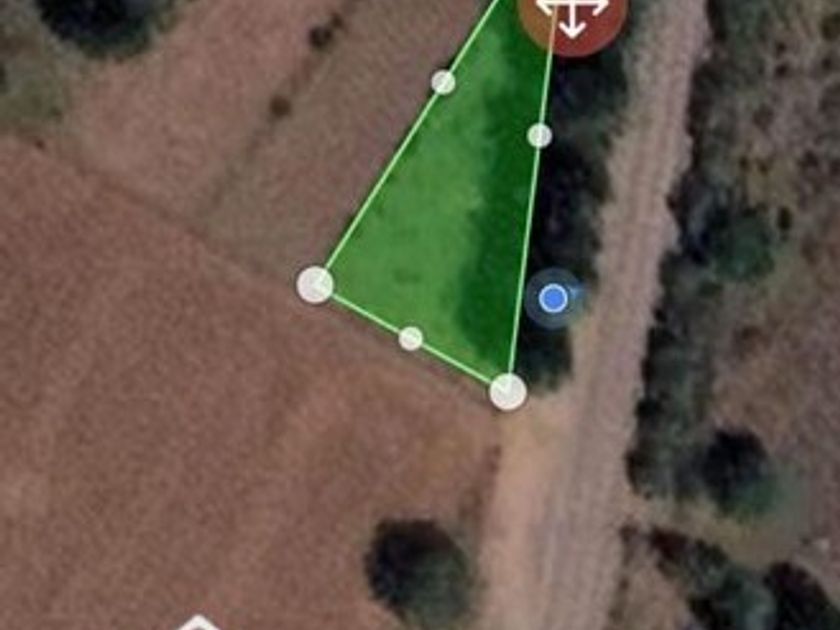Select the red move-polygon arrows handle

point(573,19)
